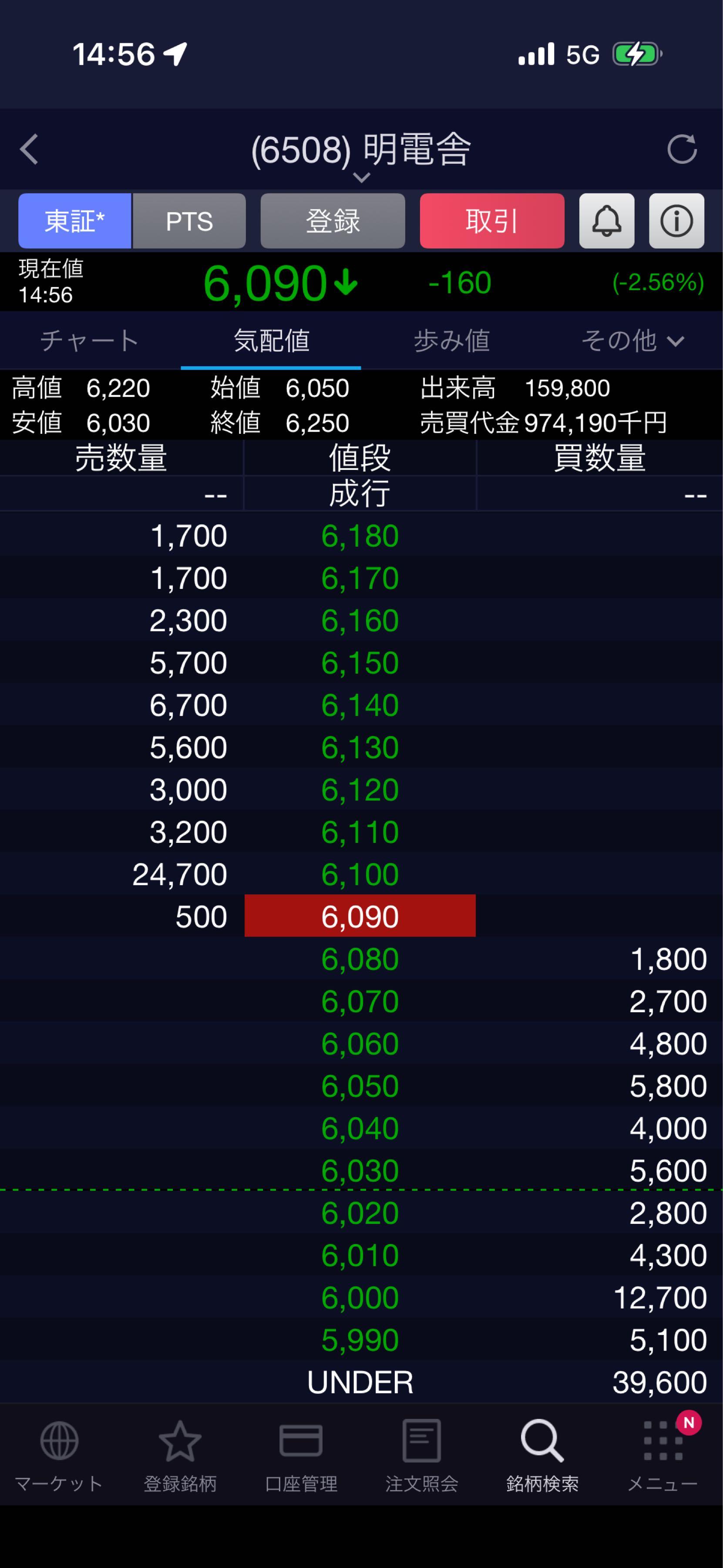Open the 銘柄検索 tab

coord(542,1455)
